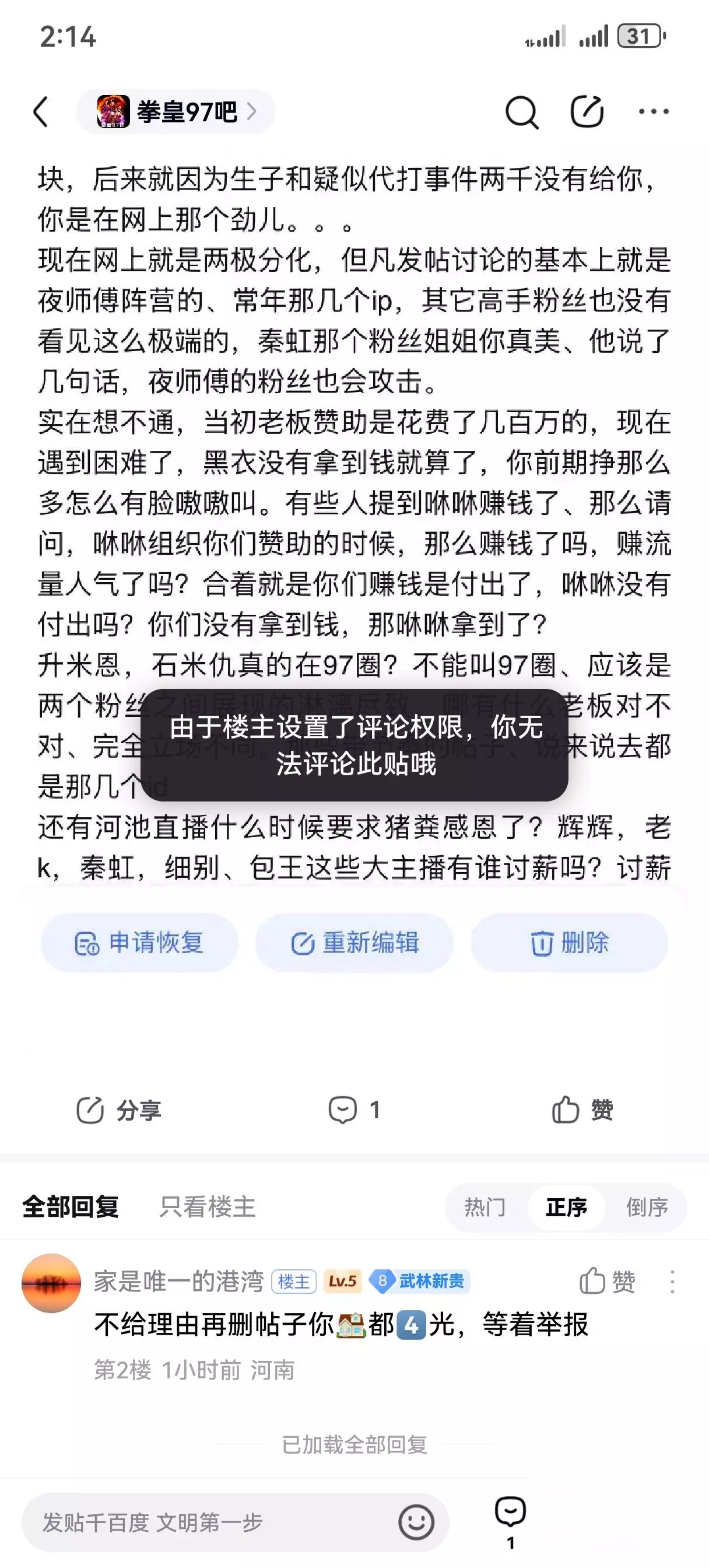This screenshot has width=709, height=1568.
Task: Sort replies by 热门
Action: (485, 1207)
